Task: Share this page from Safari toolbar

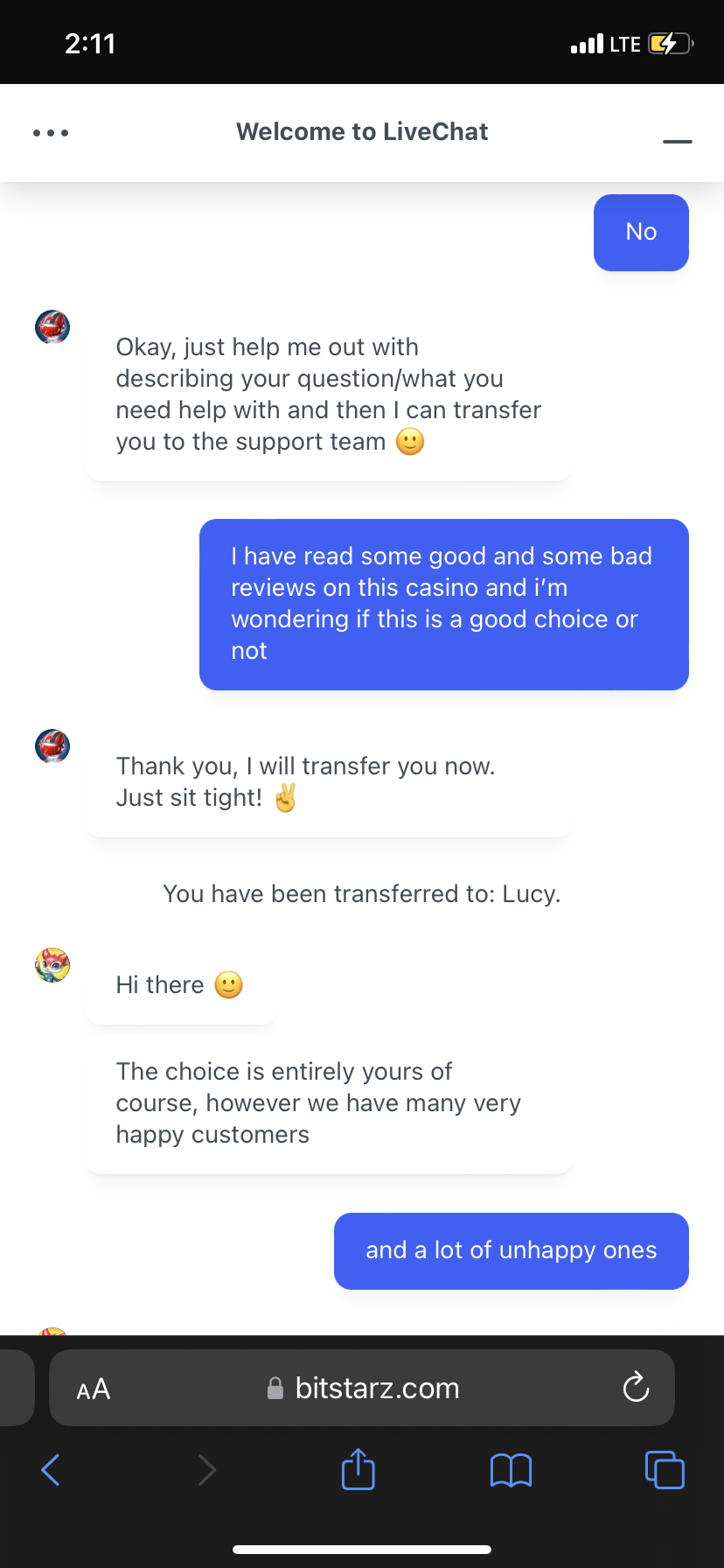Action: coord(359,1469)
